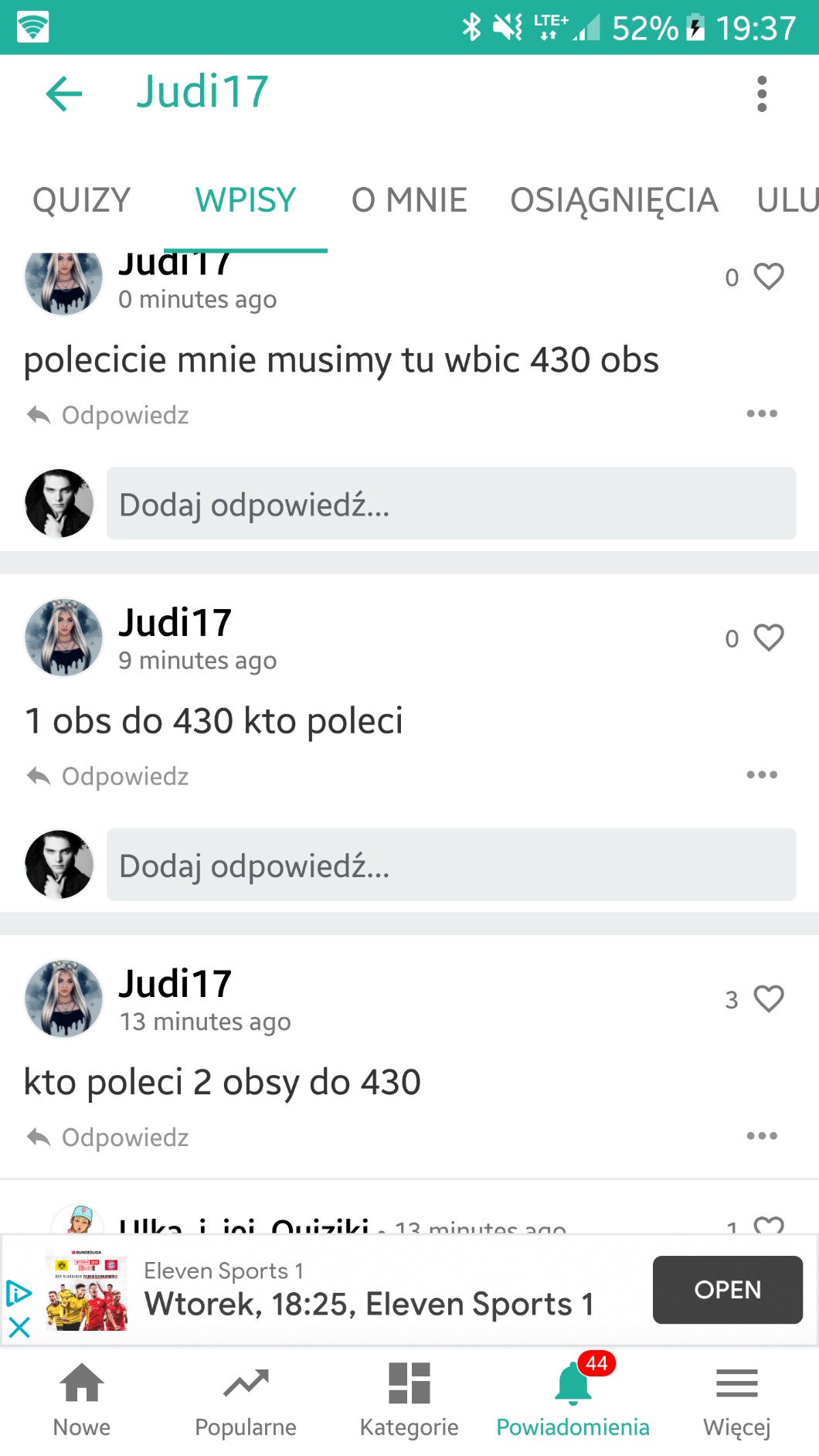Open the overflow menu on Judi17's profile

762,94
